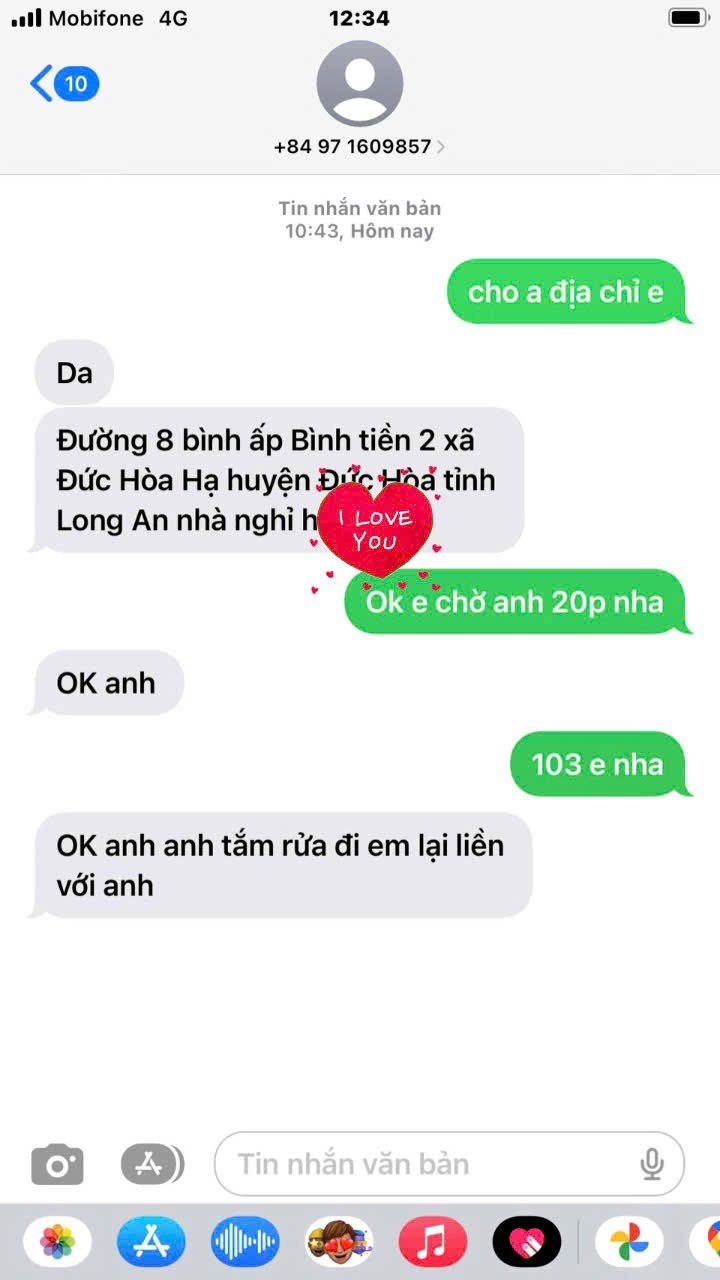
Task: Go back to the messages list
Action: pos(62,84)
